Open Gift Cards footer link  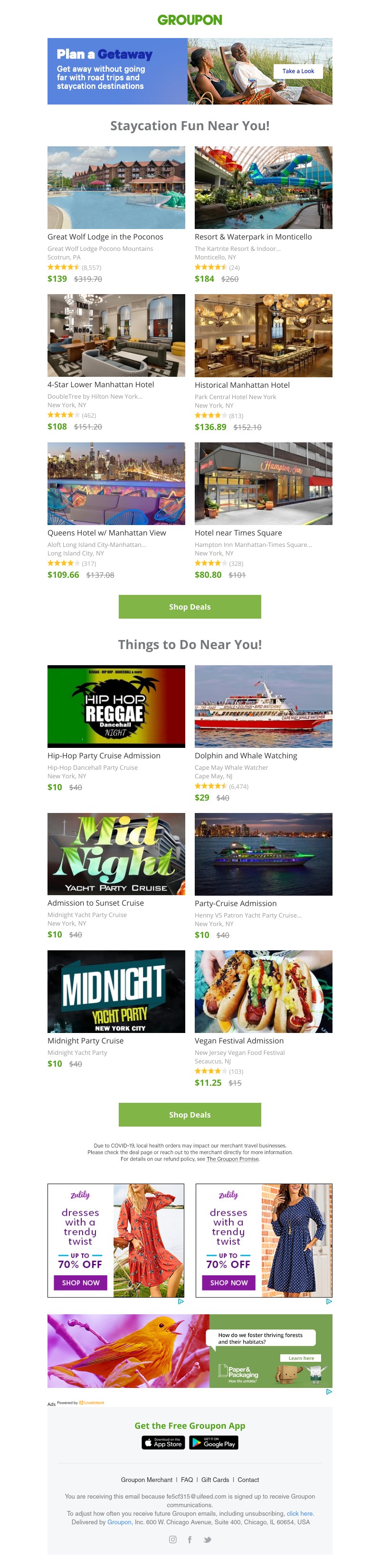215,1480
